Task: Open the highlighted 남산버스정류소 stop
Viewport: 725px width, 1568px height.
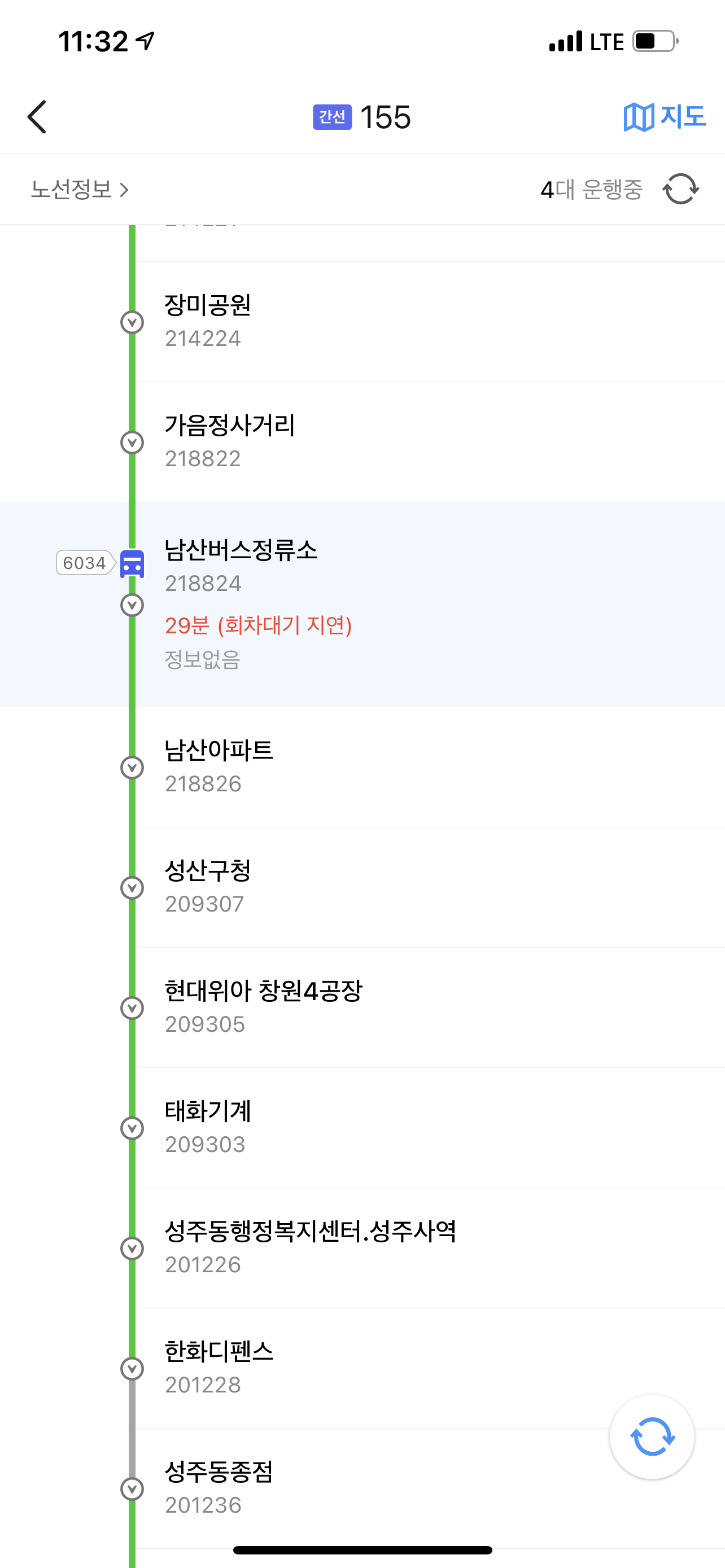Action: click(362, 605)
